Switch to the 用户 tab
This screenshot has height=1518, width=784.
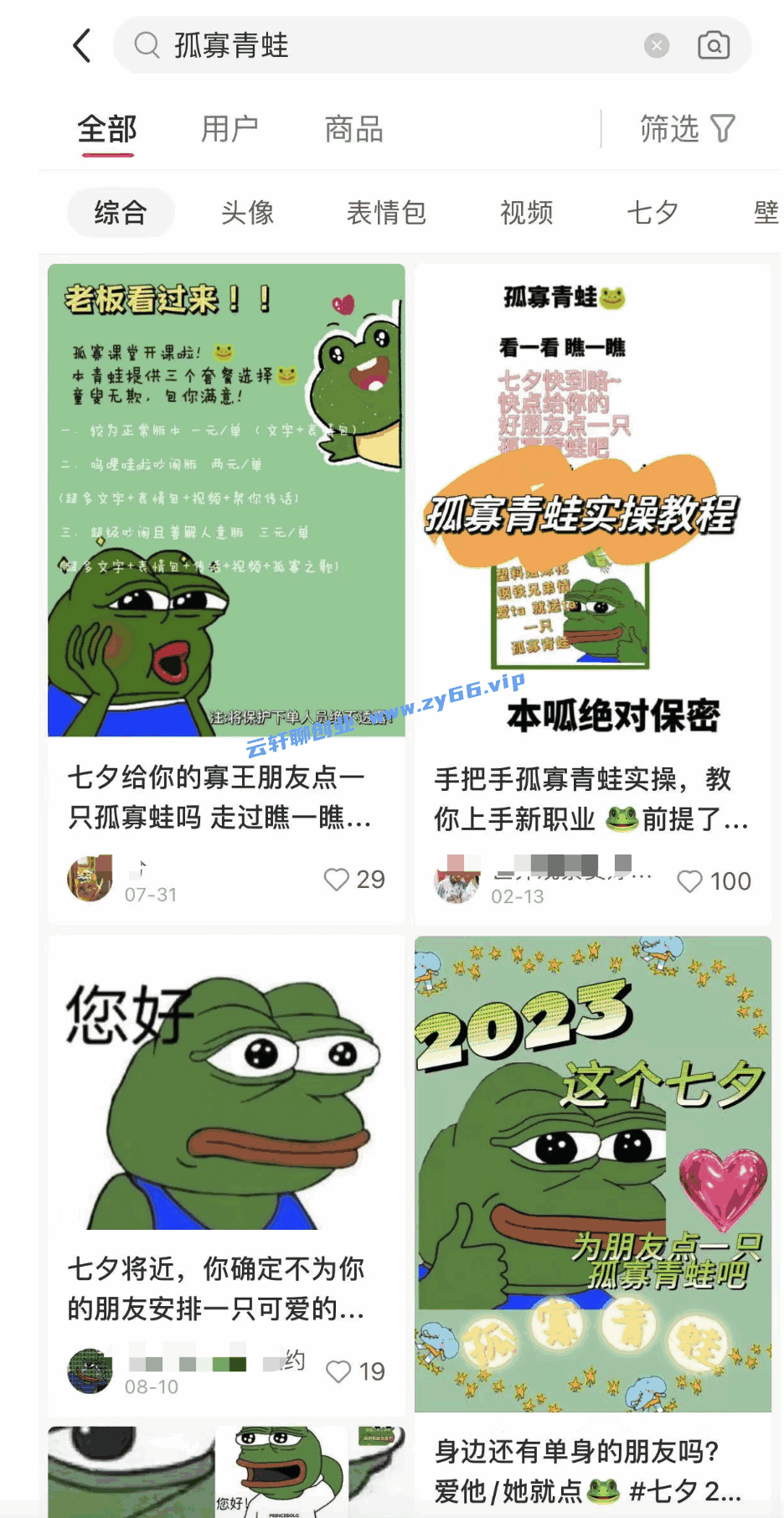[230, 129]
